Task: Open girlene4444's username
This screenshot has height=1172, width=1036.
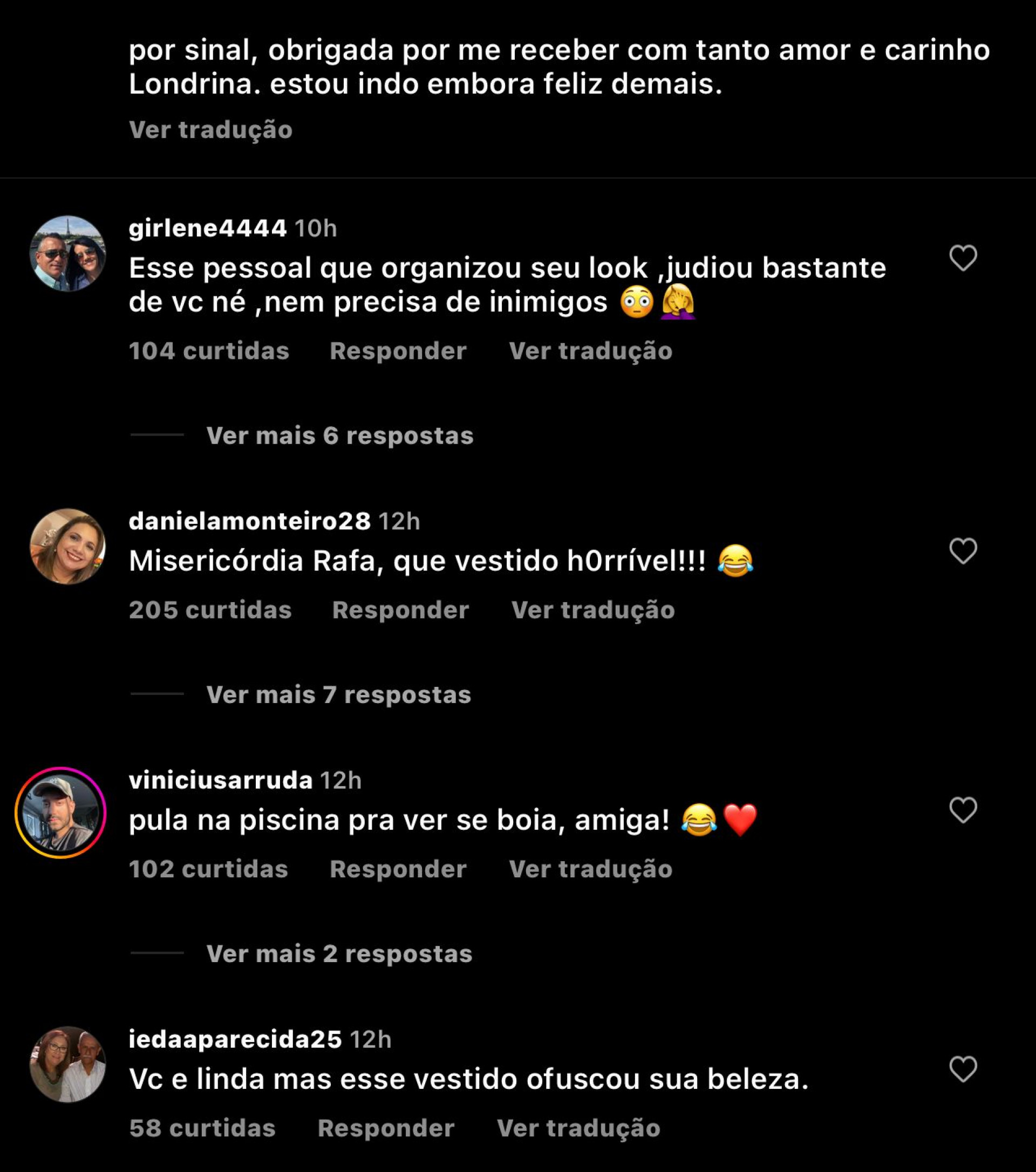Action: click(207, 228)
